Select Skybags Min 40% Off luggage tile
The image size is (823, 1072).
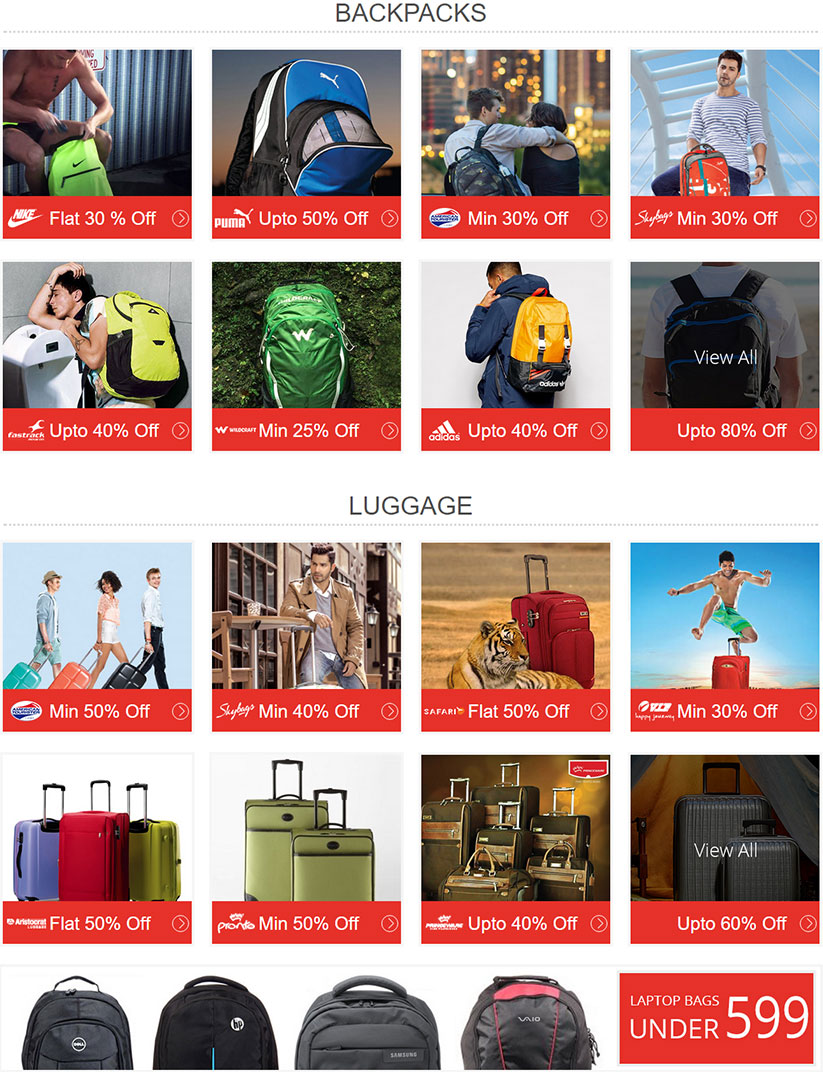click(306, 636)
